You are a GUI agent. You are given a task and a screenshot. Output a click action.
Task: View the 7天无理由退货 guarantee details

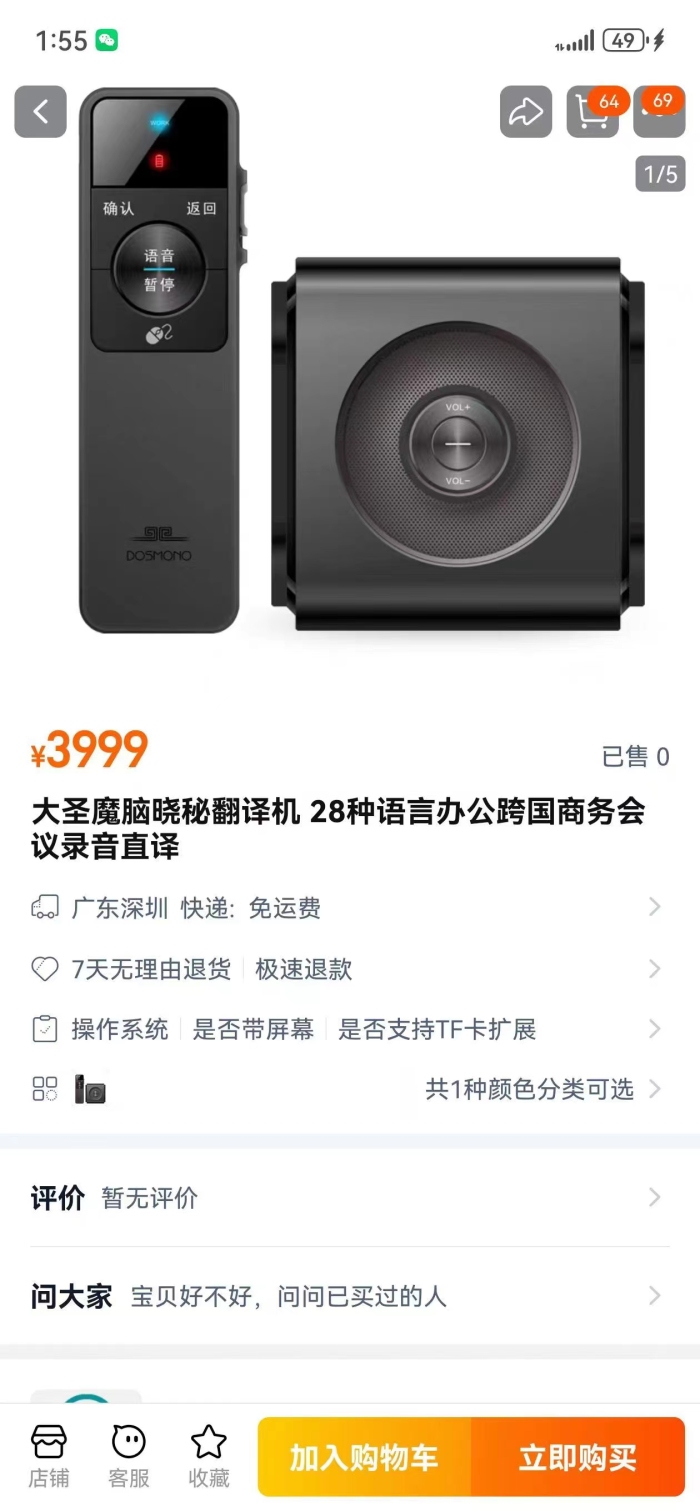(x=348, y=969)
